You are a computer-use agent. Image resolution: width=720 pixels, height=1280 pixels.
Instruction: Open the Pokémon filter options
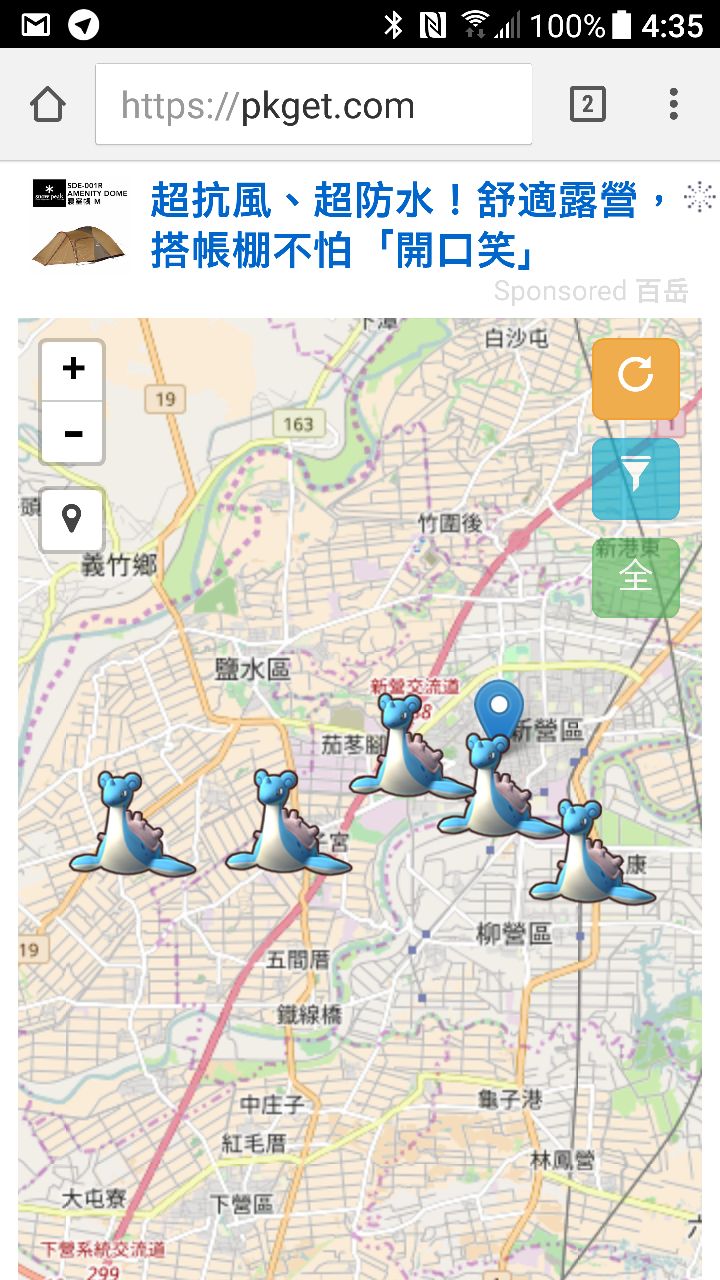click(635, 478)
